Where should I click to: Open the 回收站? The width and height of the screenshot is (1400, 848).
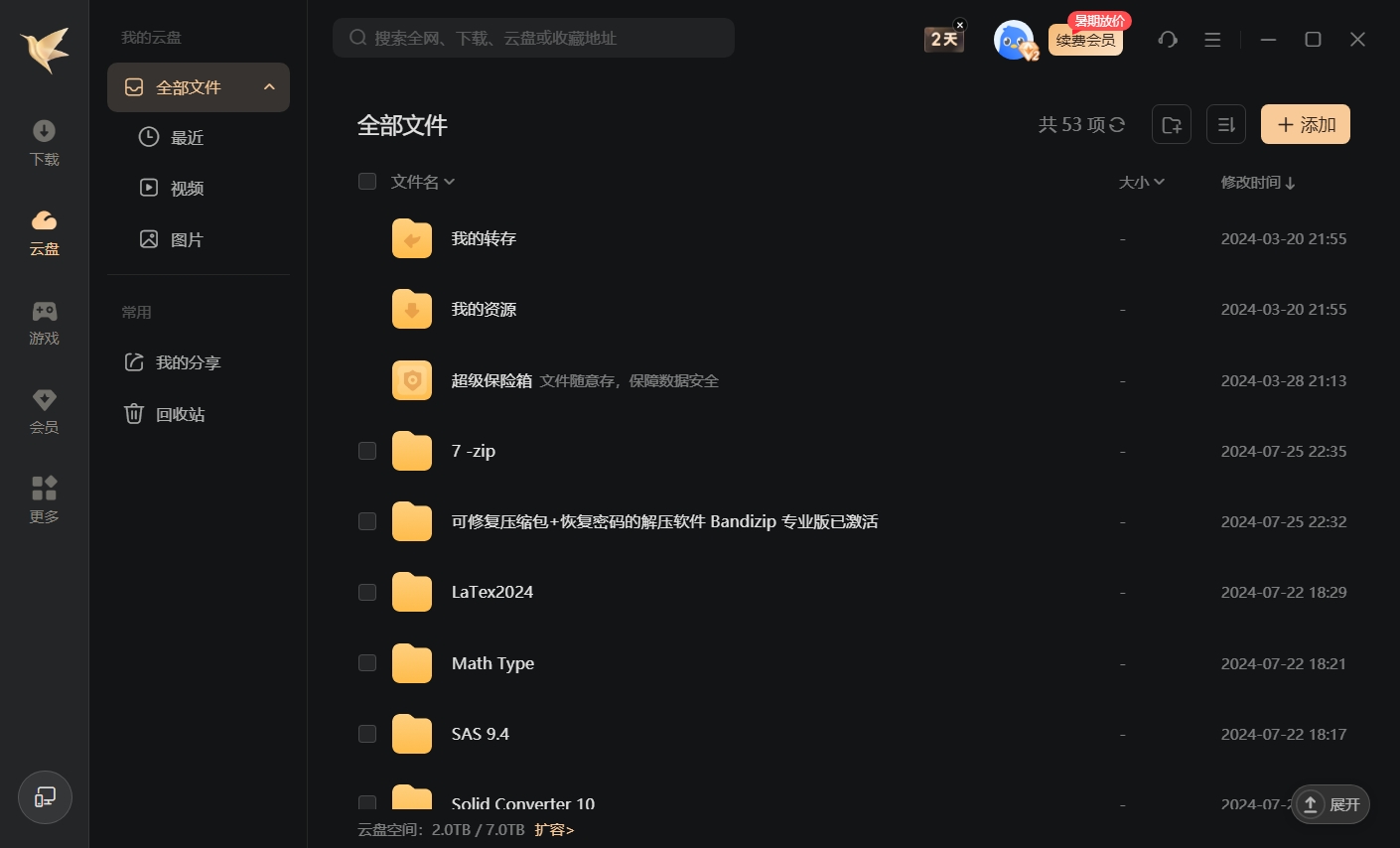click(x=180, y=414)
